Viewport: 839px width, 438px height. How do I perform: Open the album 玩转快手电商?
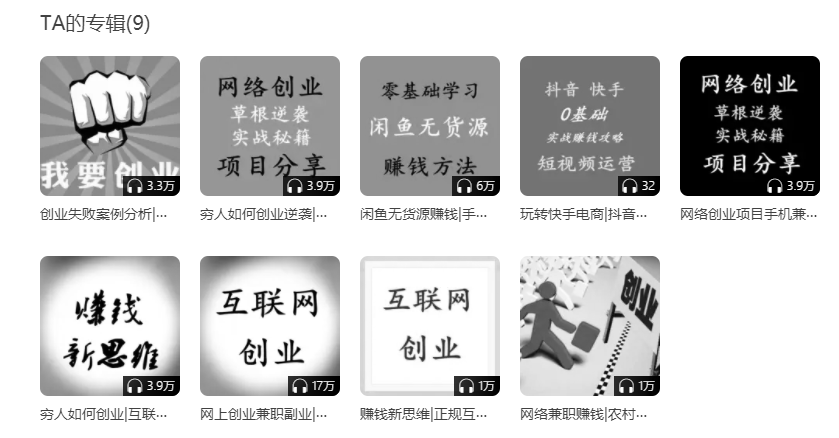(x=590, y=126)
